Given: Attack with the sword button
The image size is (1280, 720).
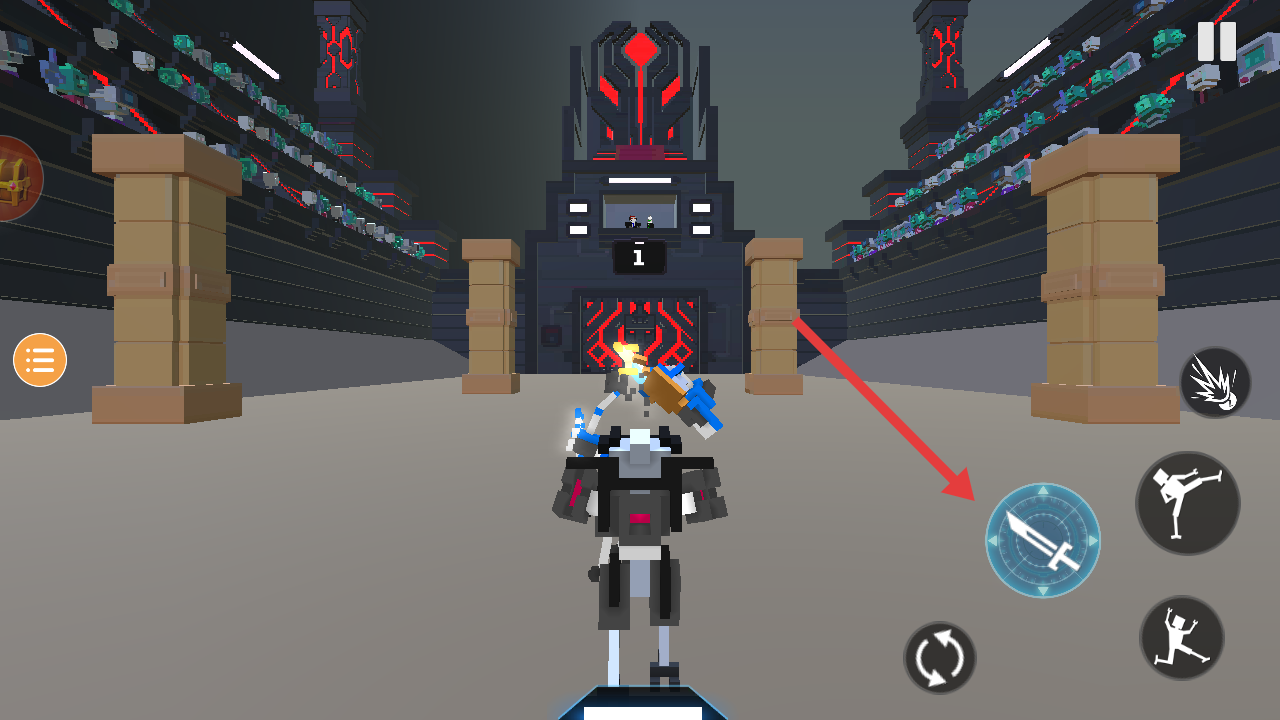Looking at the screenshot, I should pos(1042,540).
